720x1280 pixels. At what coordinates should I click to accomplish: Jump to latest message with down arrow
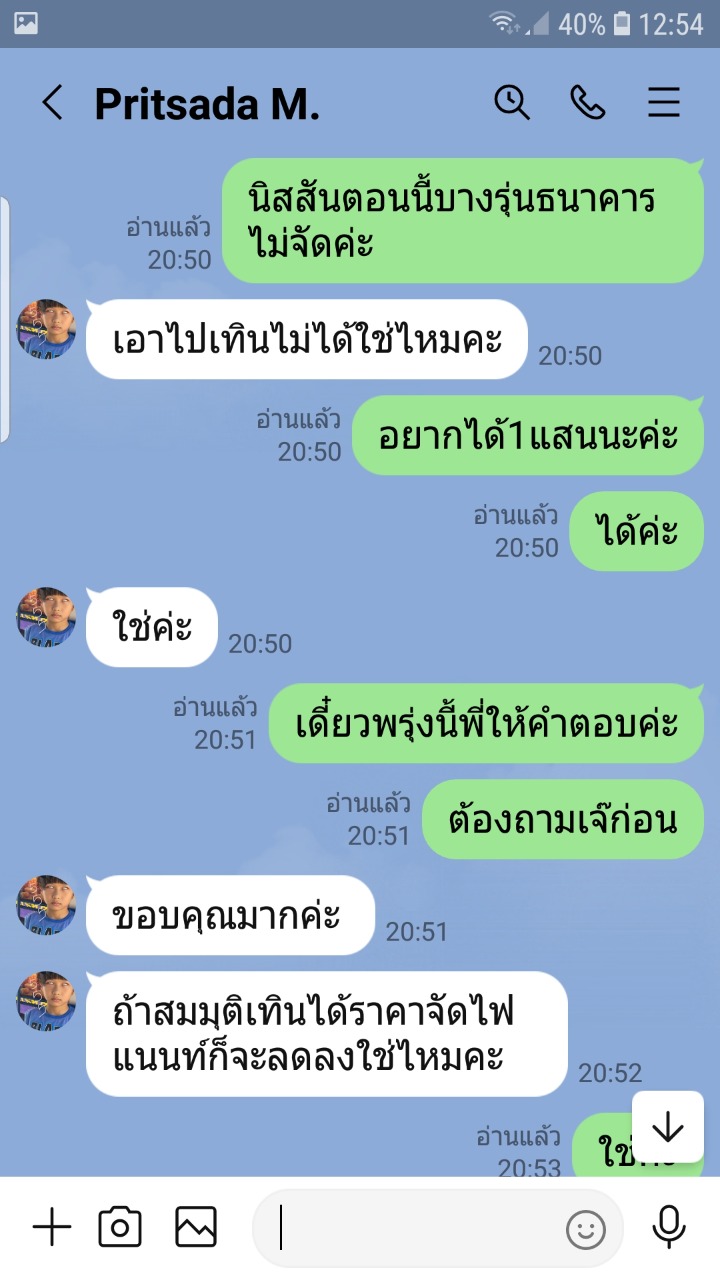(667, 1127)
